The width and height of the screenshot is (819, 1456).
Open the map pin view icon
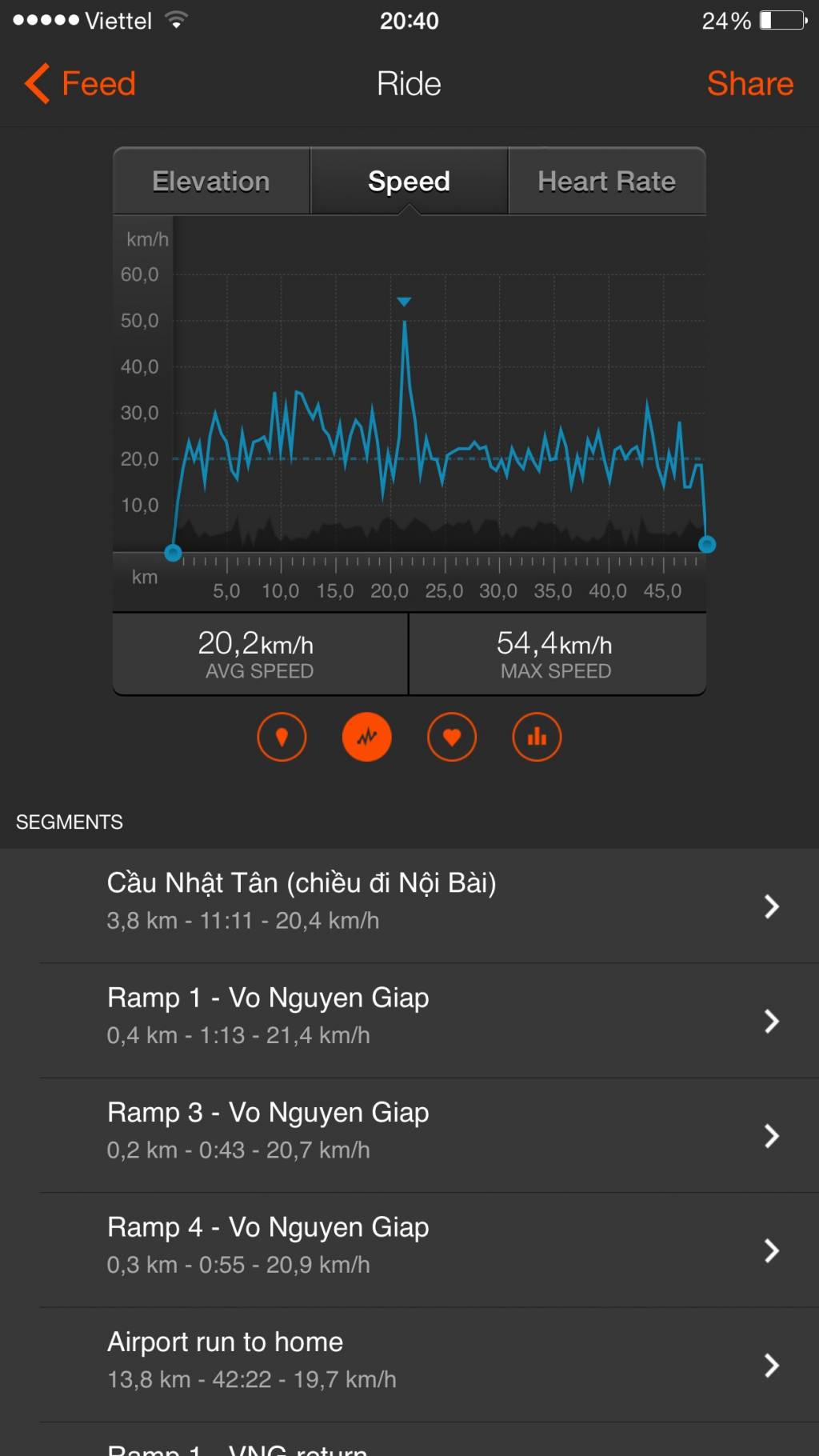click(x=282, y=737)
